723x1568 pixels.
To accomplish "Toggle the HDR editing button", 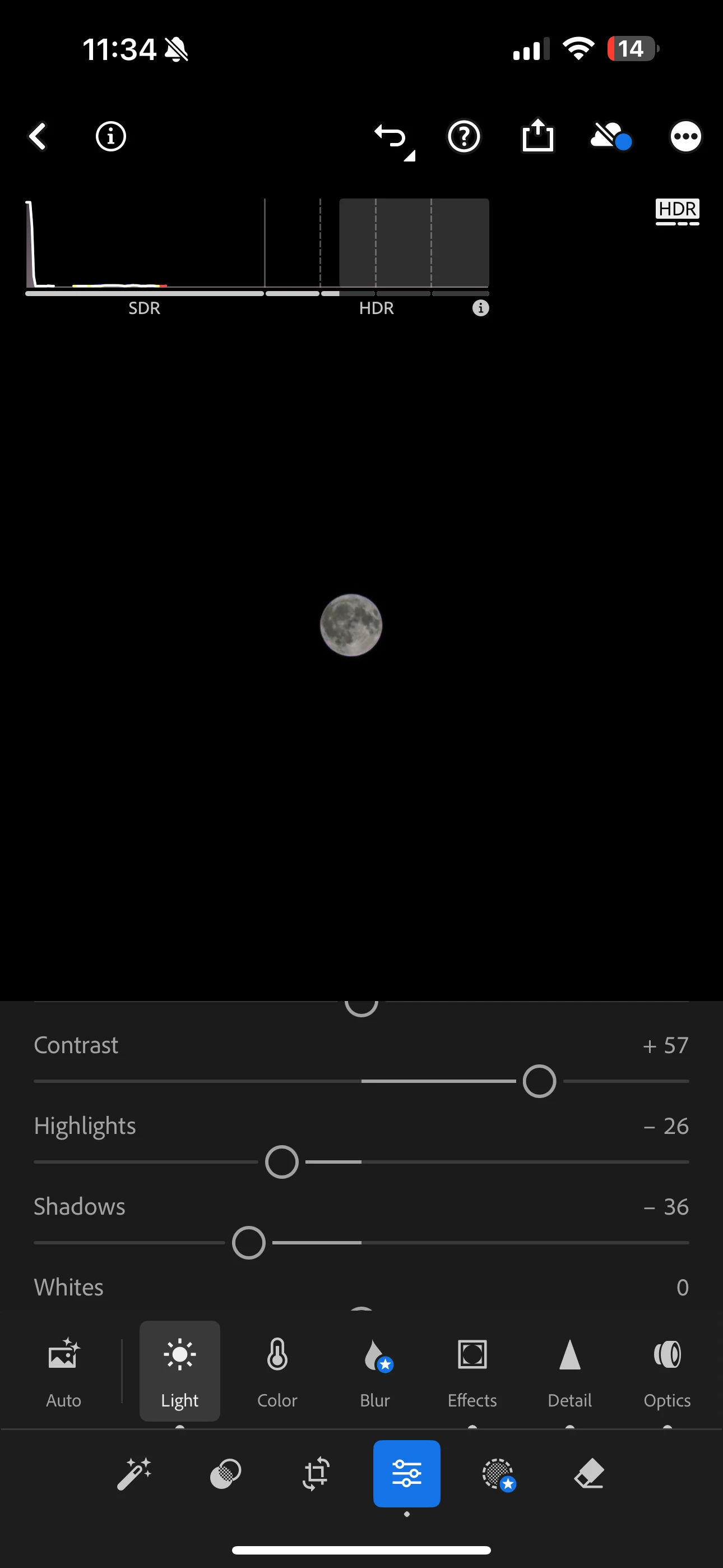I will pos(676,211).
